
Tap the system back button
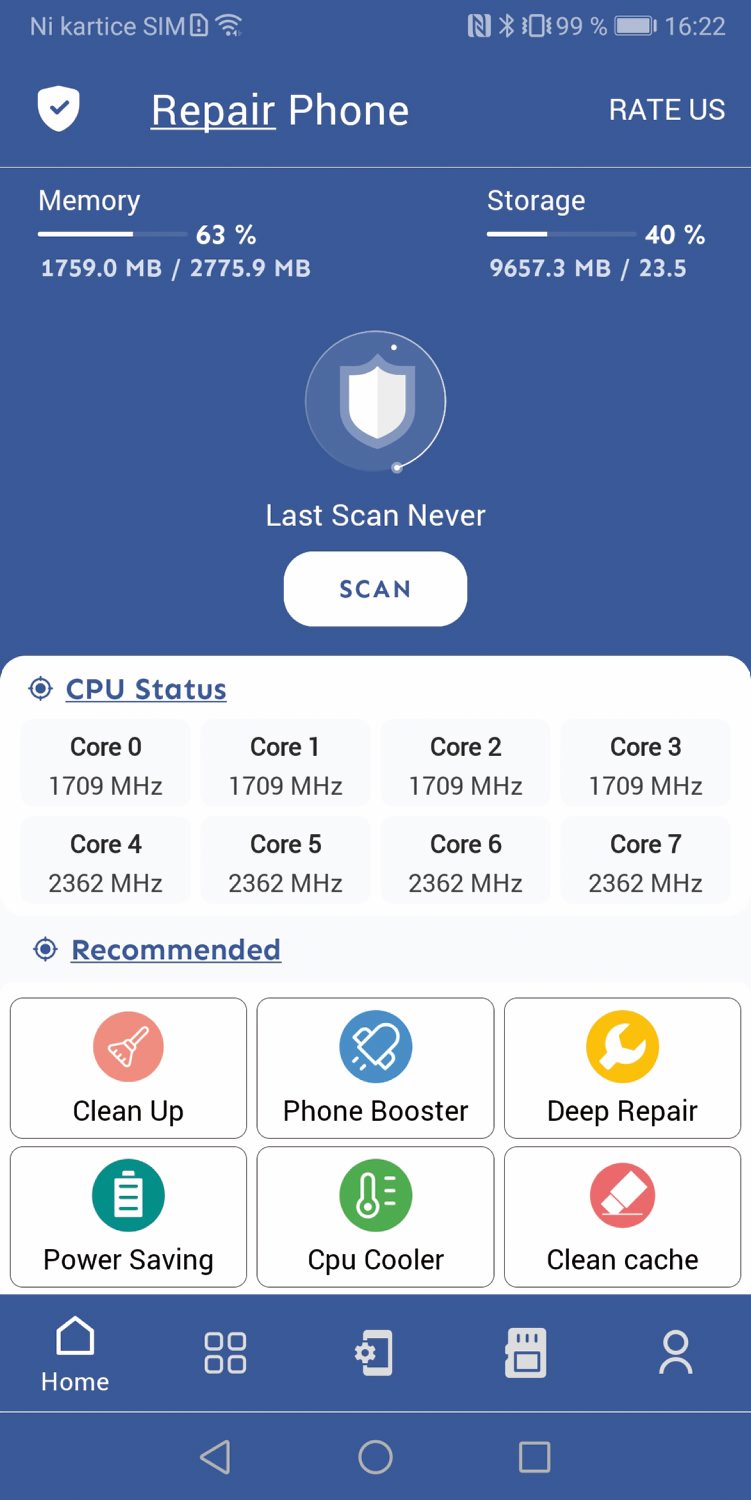[x=215, y=1457]
